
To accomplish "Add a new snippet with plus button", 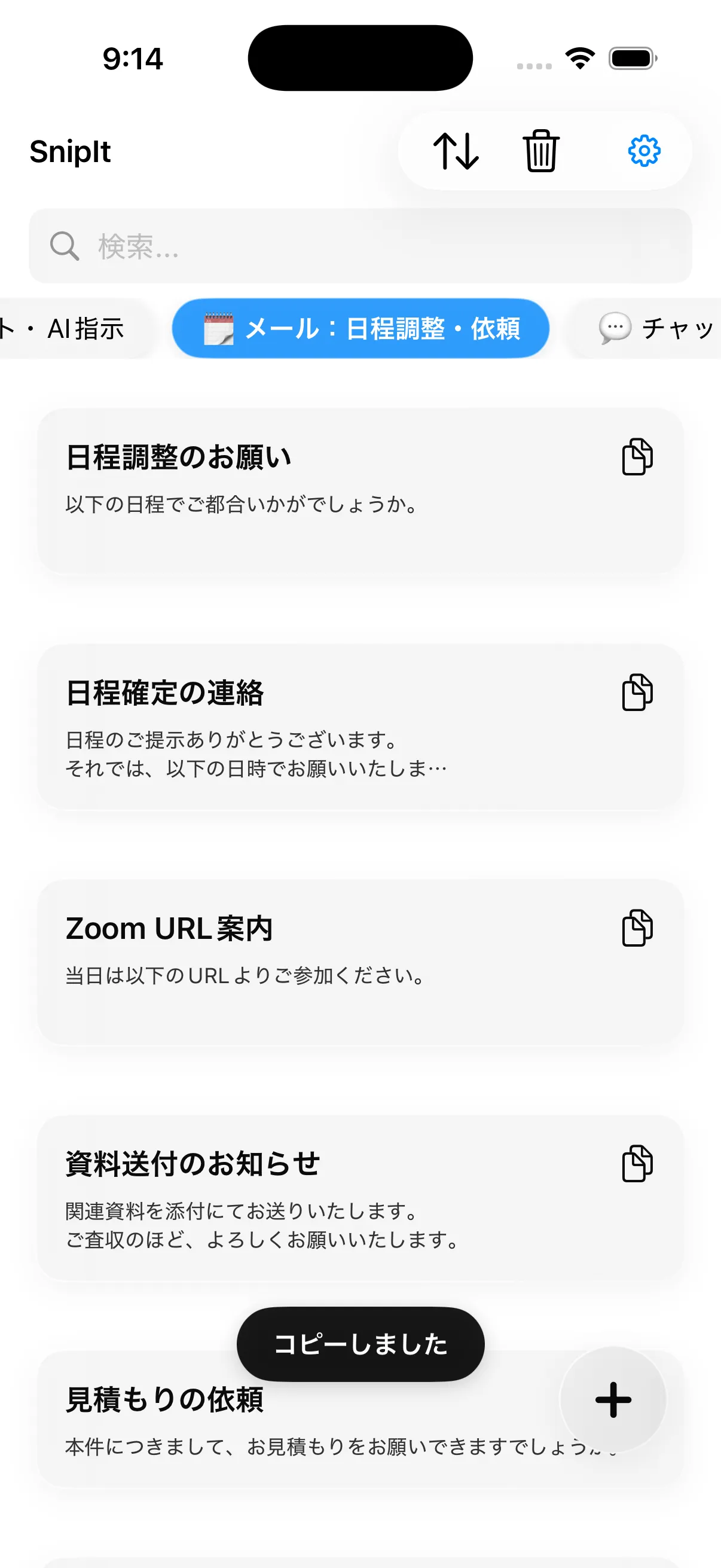I will click(x=613, y=1399).
